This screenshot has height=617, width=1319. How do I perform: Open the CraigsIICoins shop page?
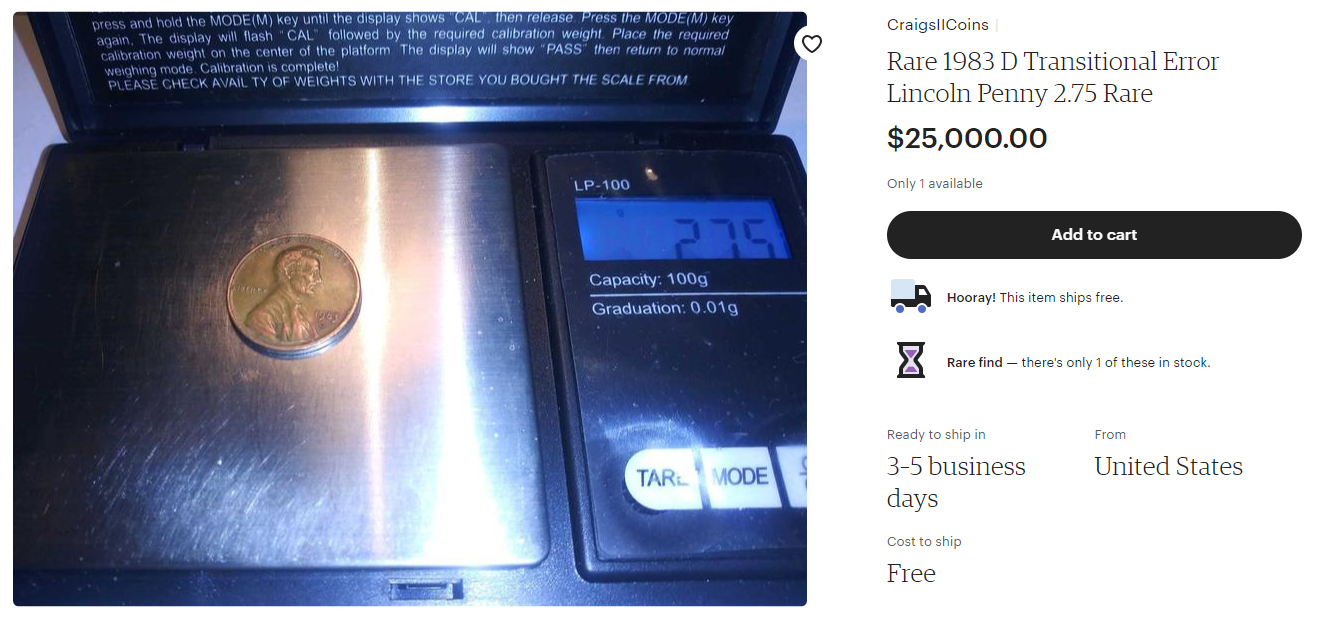point(937,25)
